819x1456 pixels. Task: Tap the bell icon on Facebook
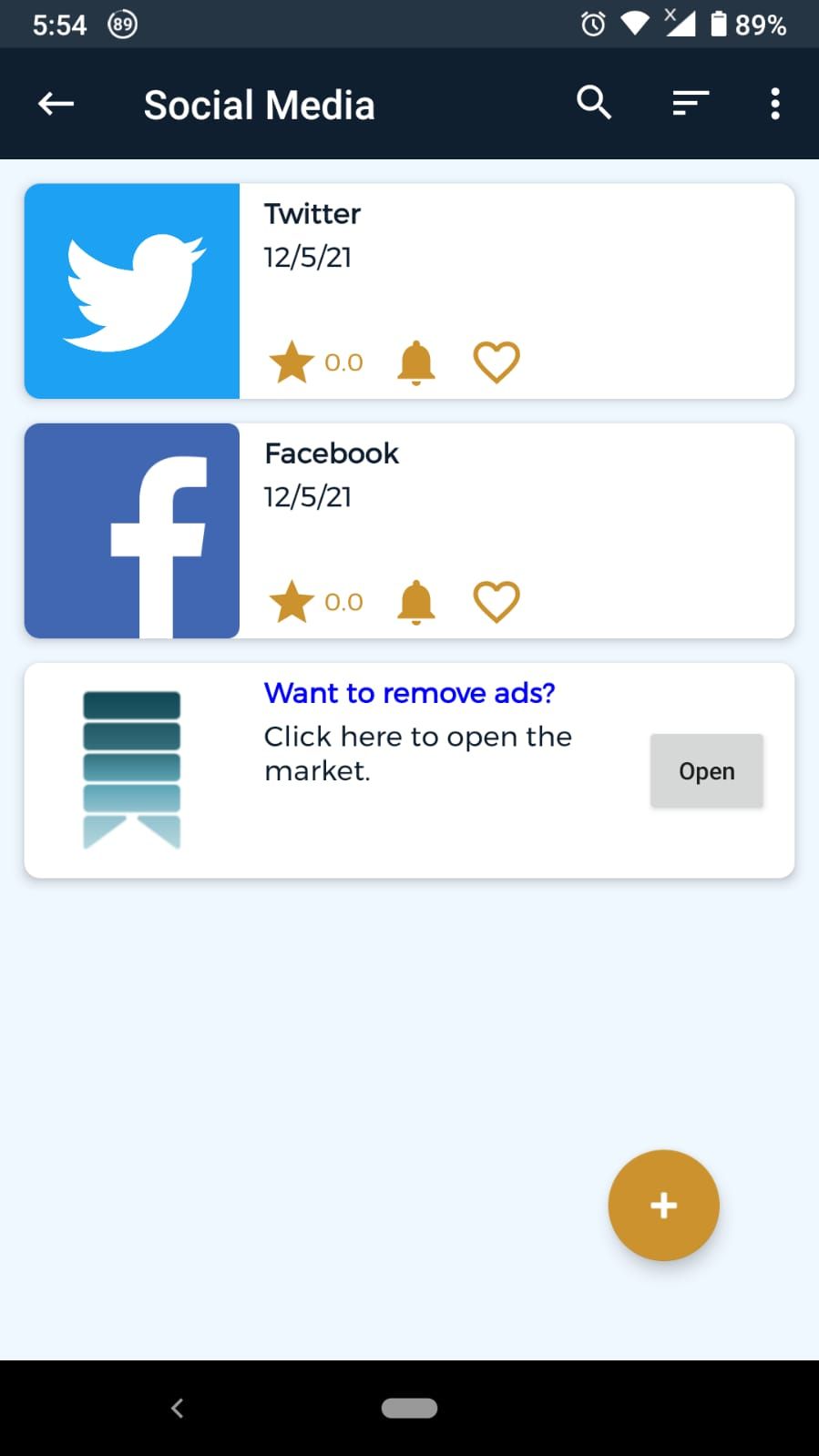(x=416, y=602)
